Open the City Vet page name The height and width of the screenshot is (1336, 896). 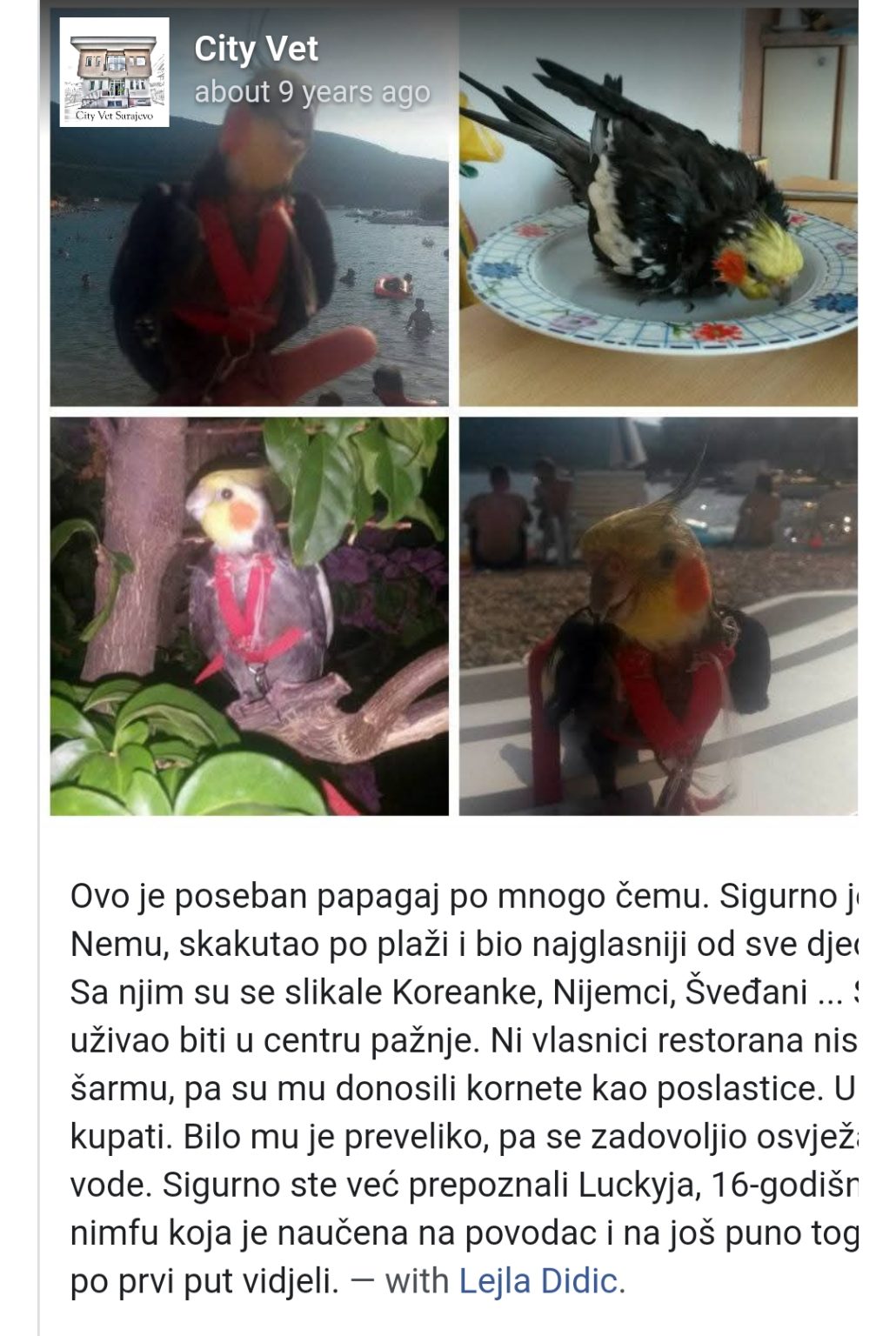[x=257, y=50]
